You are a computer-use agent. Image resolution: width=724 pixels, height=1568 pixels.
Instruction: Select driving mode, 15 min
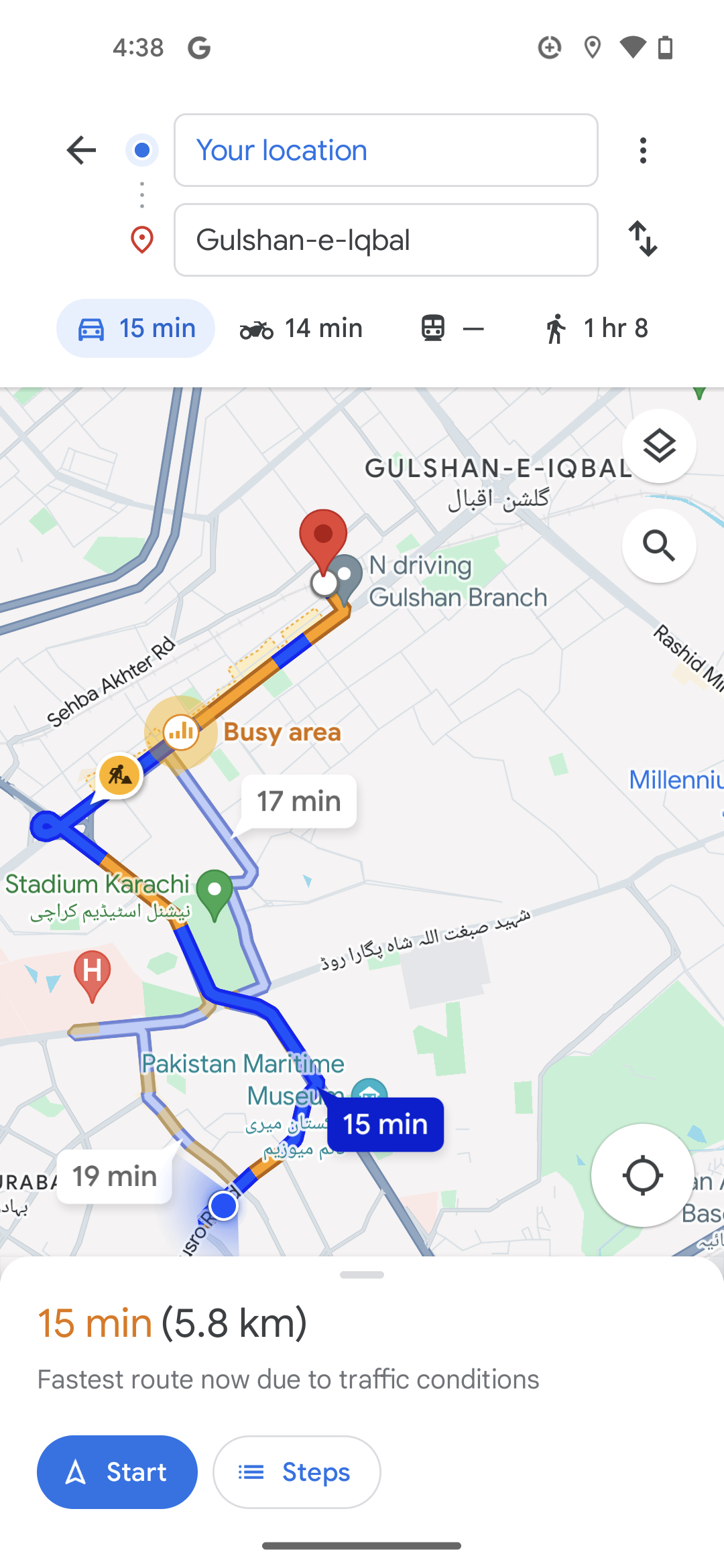tap(136, 328)
